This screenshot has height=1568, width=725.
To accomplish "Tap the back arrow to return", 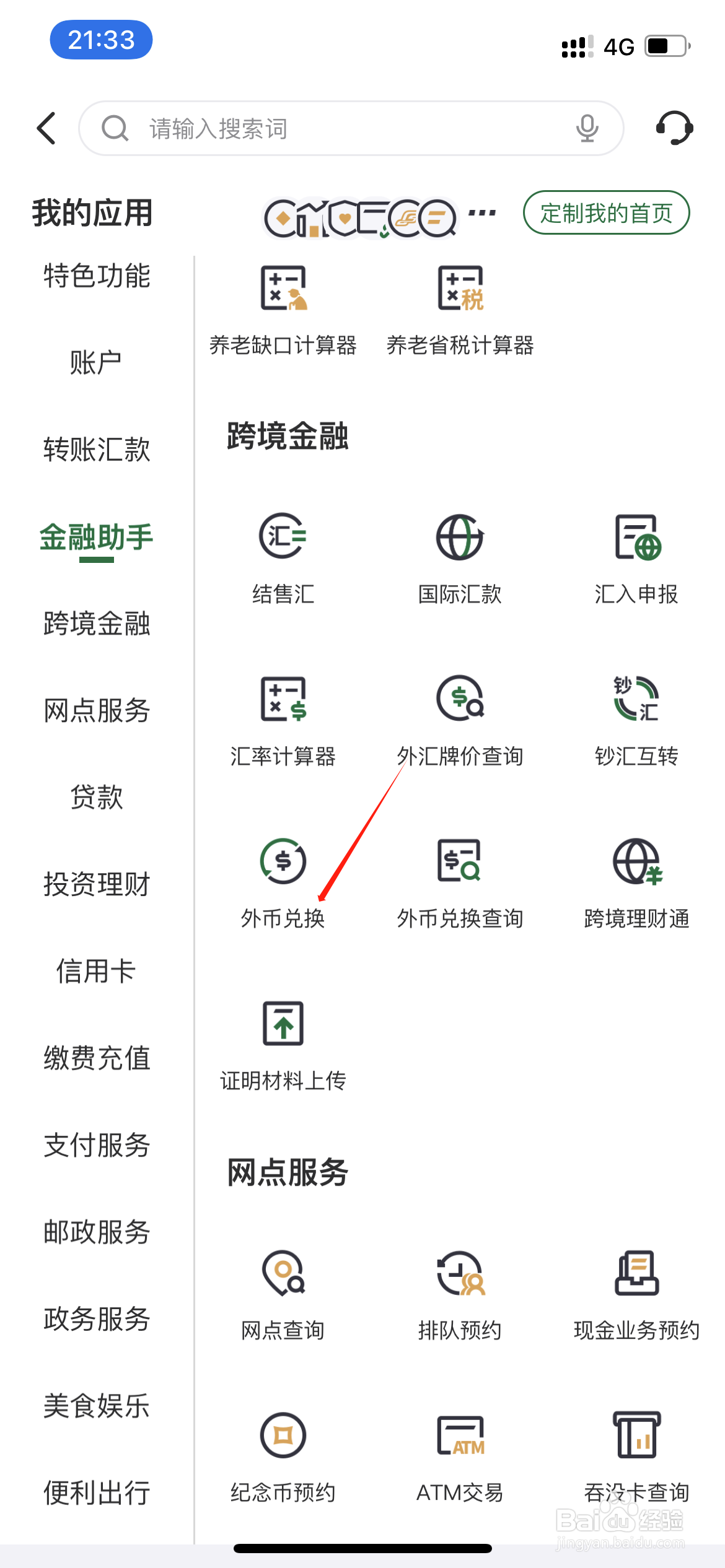I will click(x=46, y=128).
